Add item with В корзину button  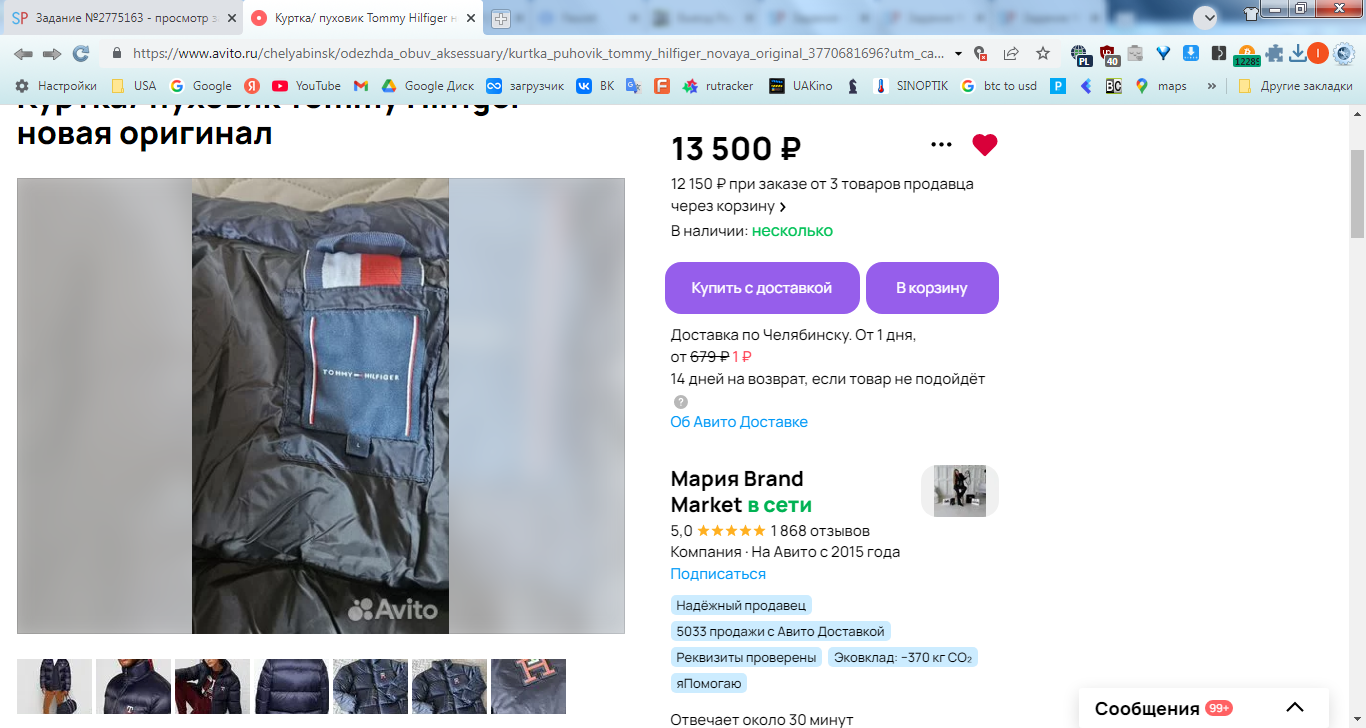[x=931, y=288]
